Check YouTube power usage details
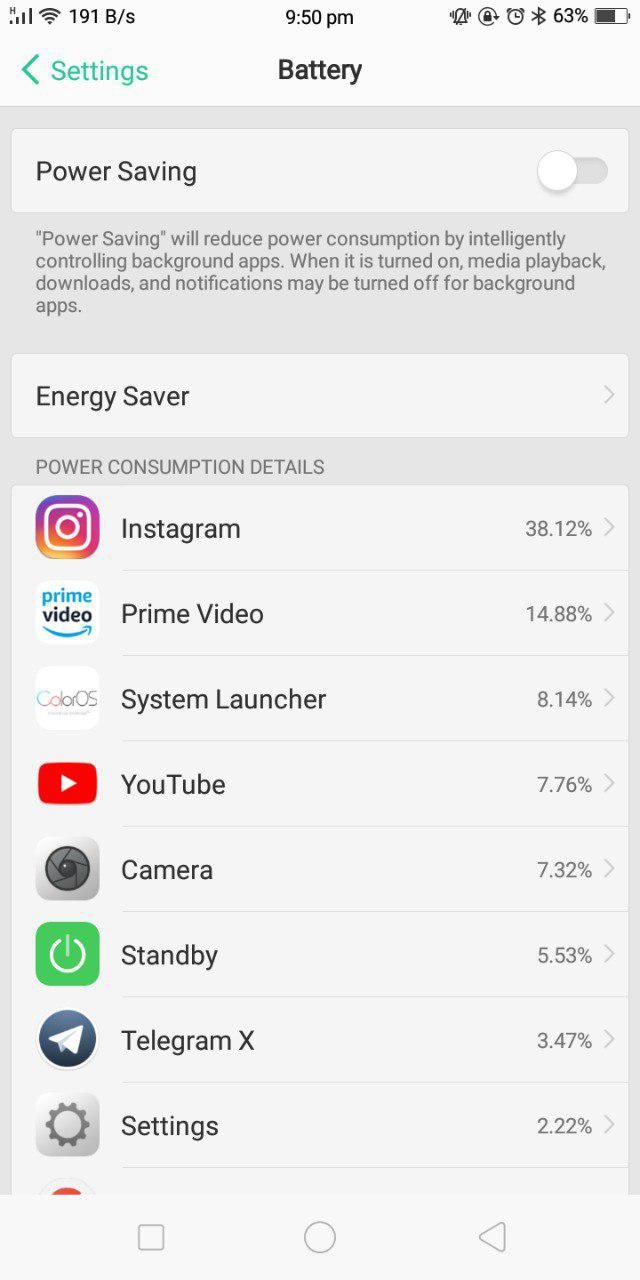The height and width of the screenshot is (1280, 640). click(x=320, y=784)
